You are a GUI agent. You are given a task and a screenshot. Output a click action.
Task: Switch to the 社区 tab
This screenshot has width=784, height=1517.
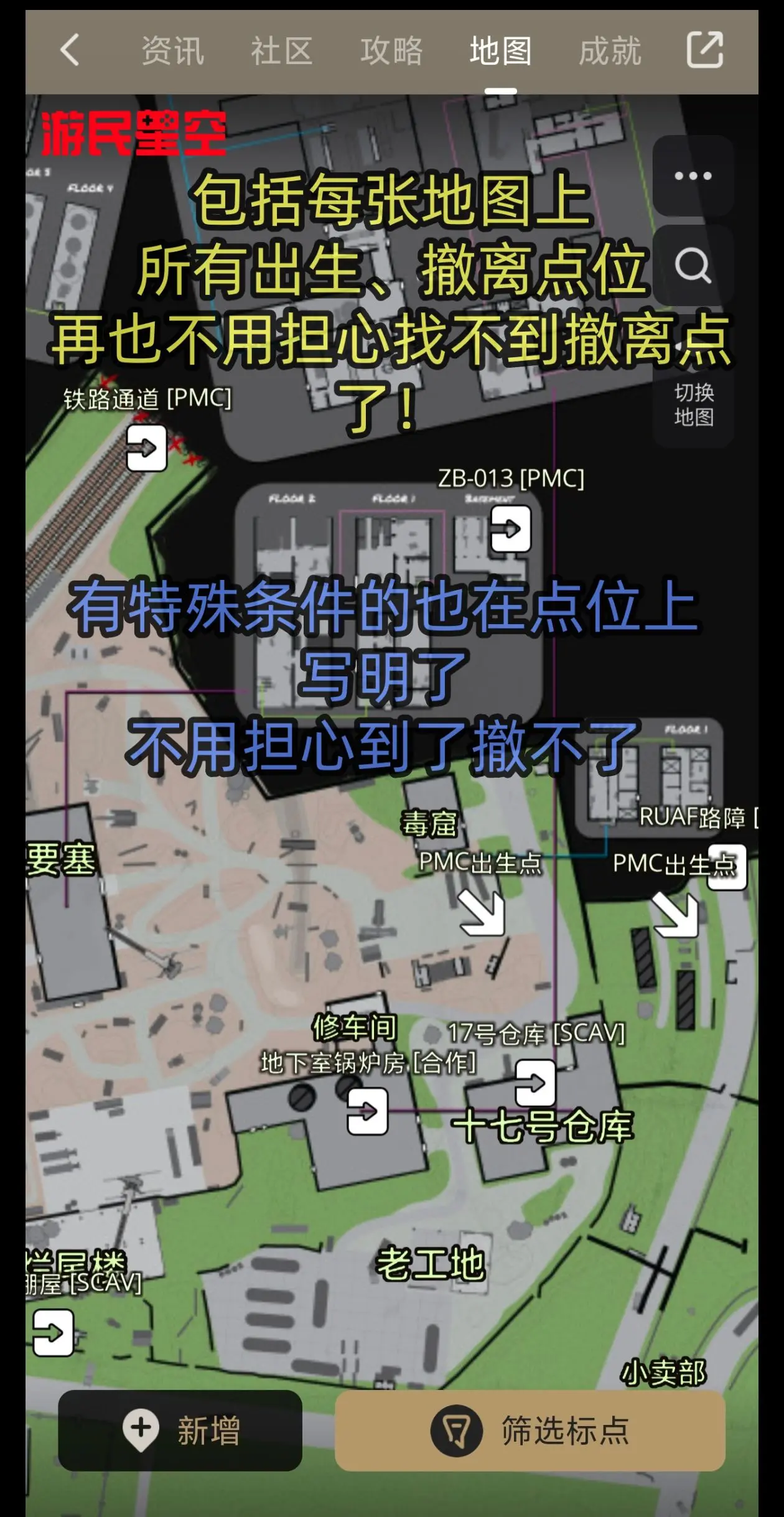[282, 51]
